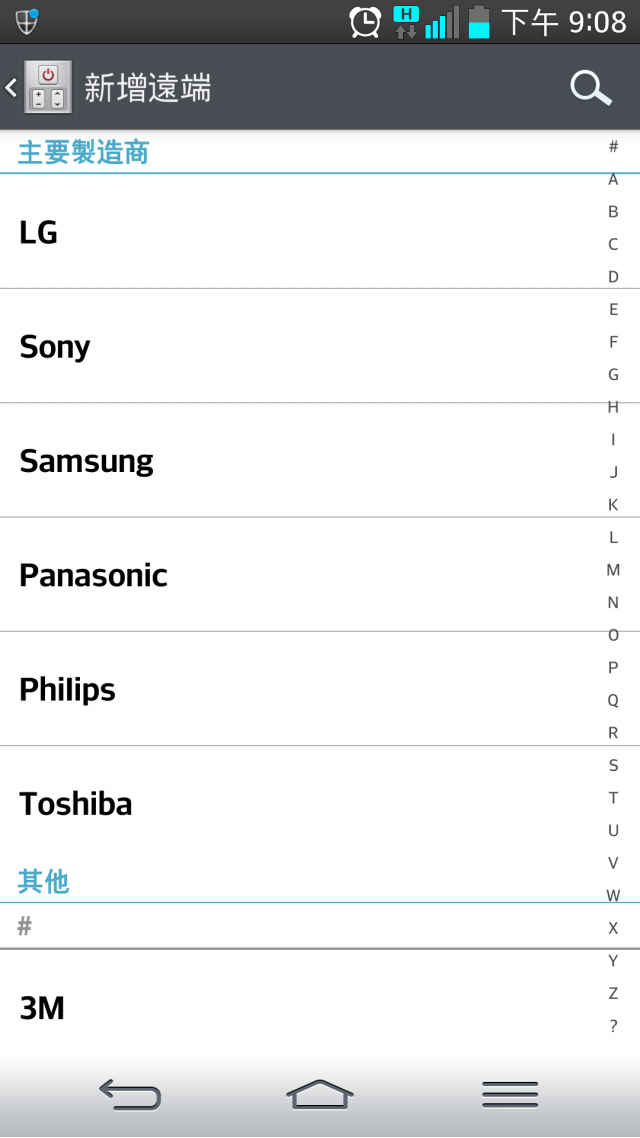The image size is (640, 1138).
Task: Tap the # at top of index bar
Action: (613, 147)
